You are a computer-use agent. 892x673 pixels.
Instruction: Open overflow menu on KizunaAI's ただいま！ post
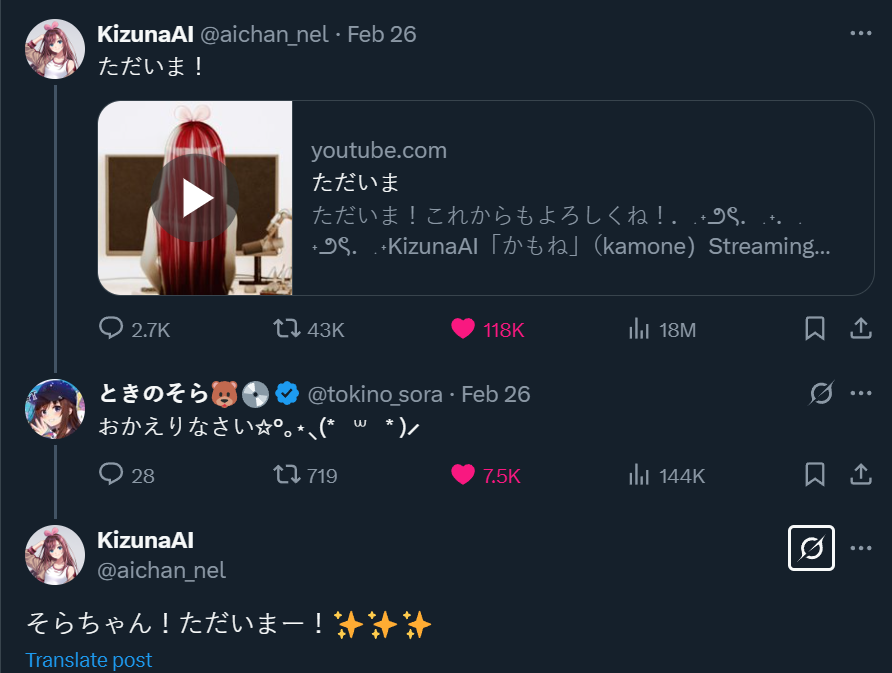tap(860, 33)
